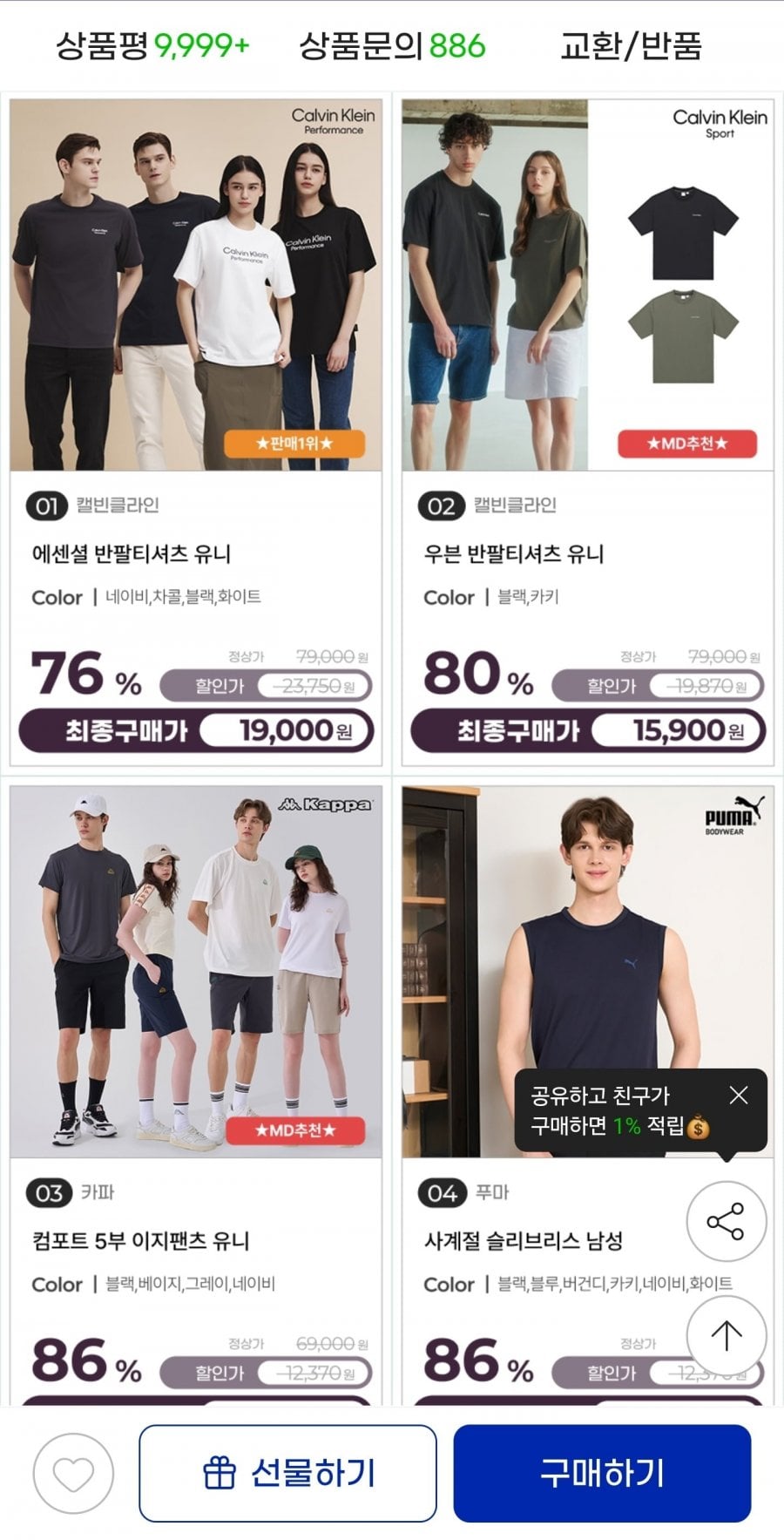Switch to the 상품문의 tab

(392, 45)
